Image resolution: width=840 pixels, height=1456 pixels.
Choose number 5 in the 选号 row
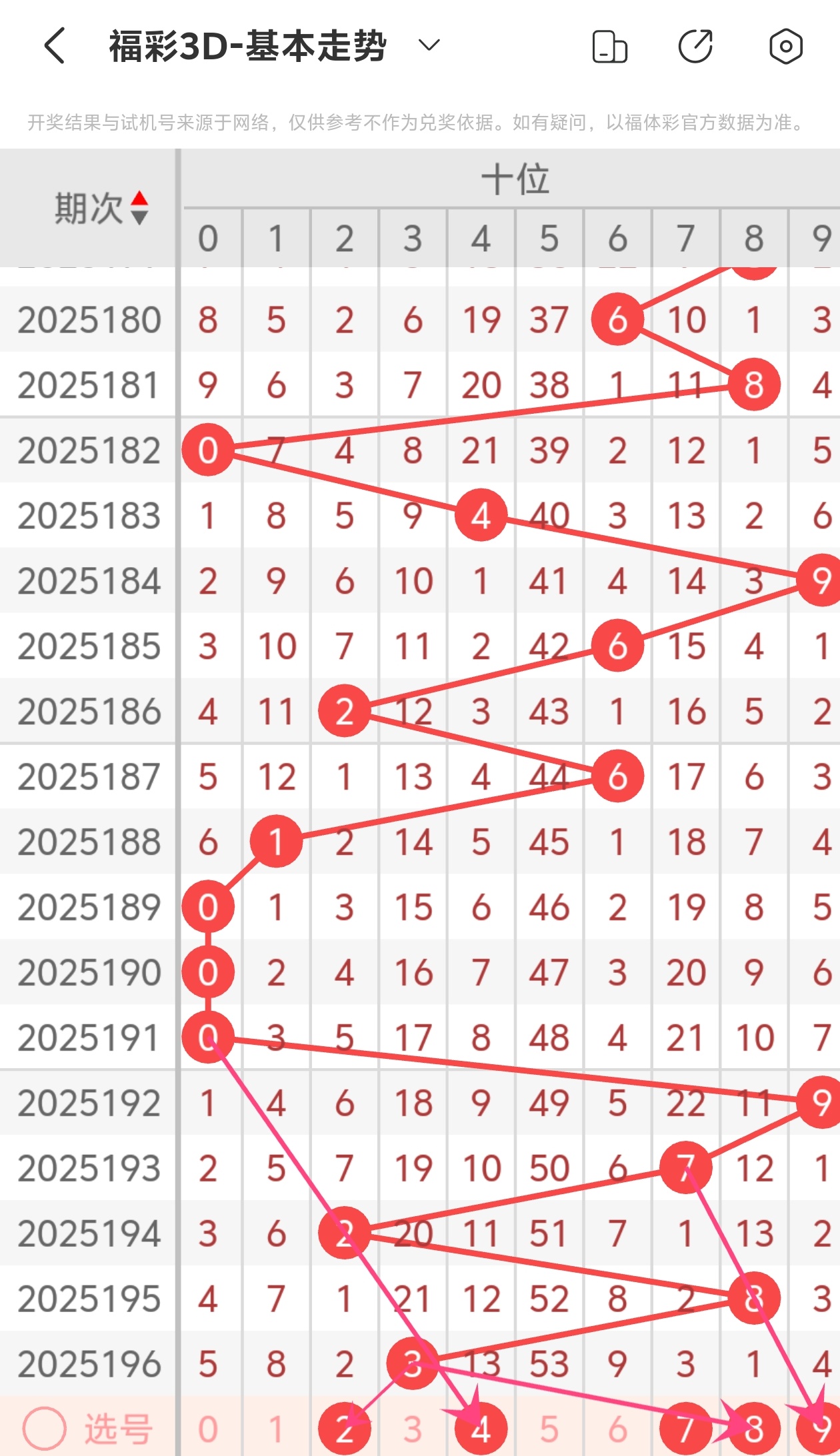[549, 1429]
